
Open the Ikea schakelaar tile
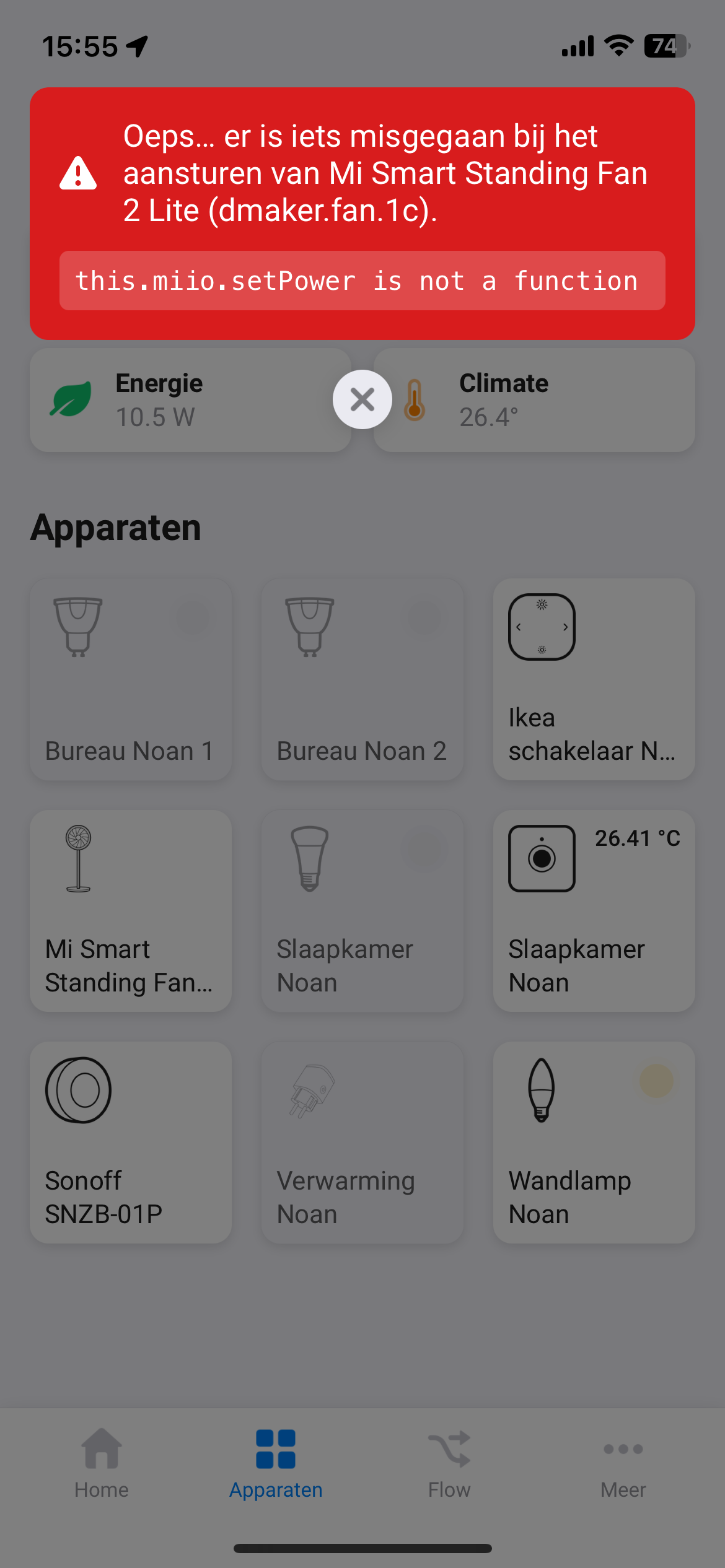click(x=594, y=679)
